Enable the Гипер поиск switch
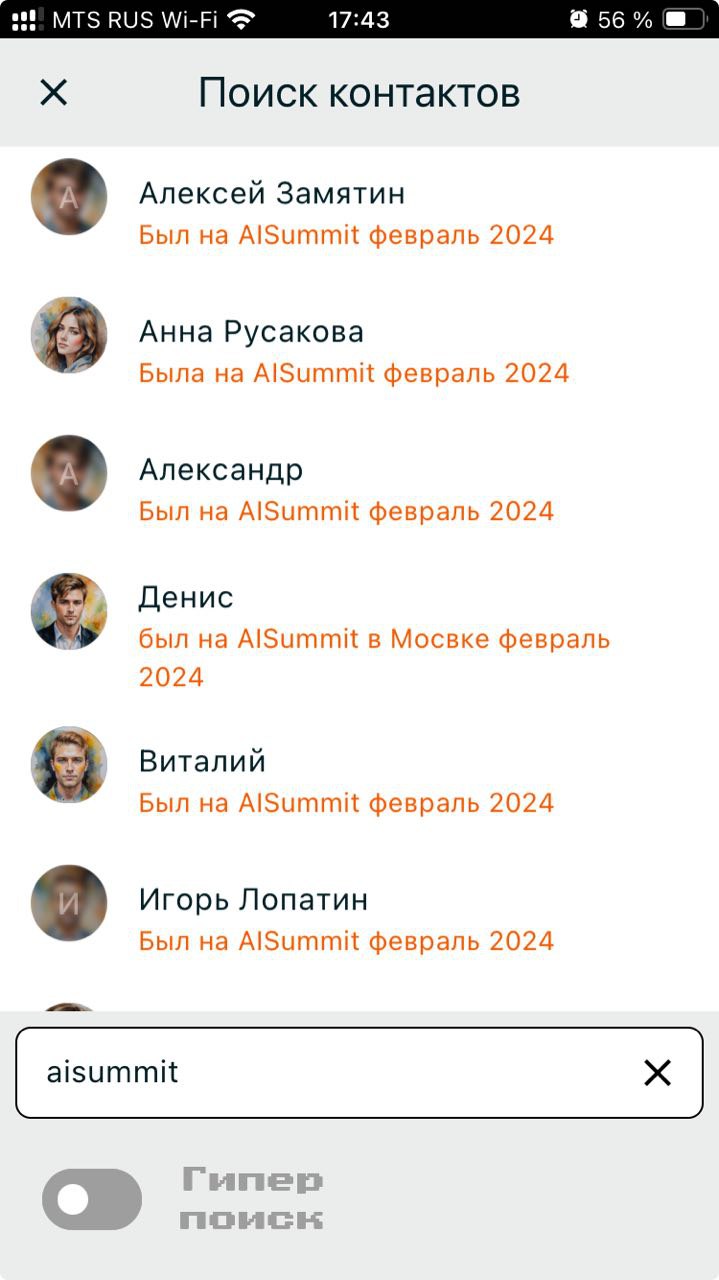This screenshot has width=719, height=1280. pyautogui.click(x=92, y=1199)
